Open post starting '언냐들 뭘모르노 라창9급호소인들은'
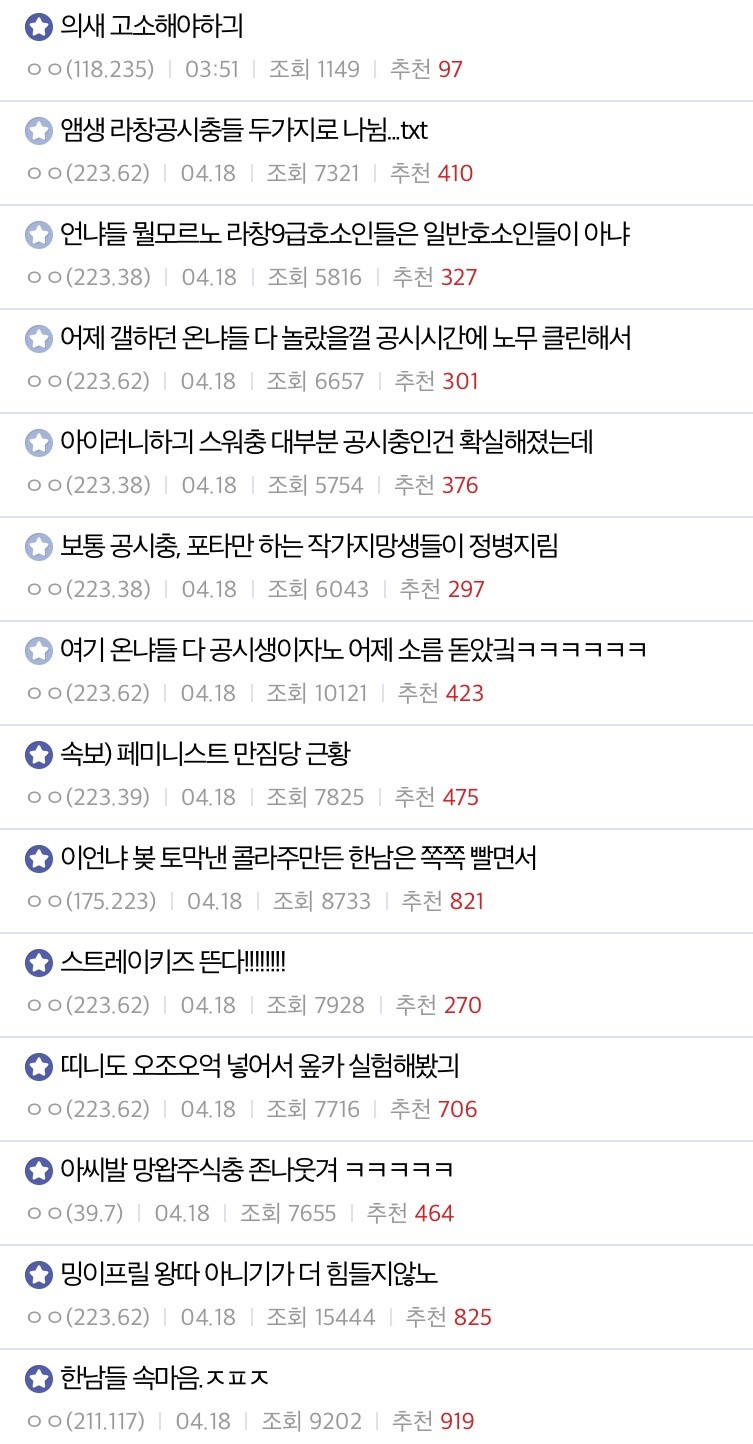The height and width of the screenshot is (1444, 753). (x=343, y=234)
